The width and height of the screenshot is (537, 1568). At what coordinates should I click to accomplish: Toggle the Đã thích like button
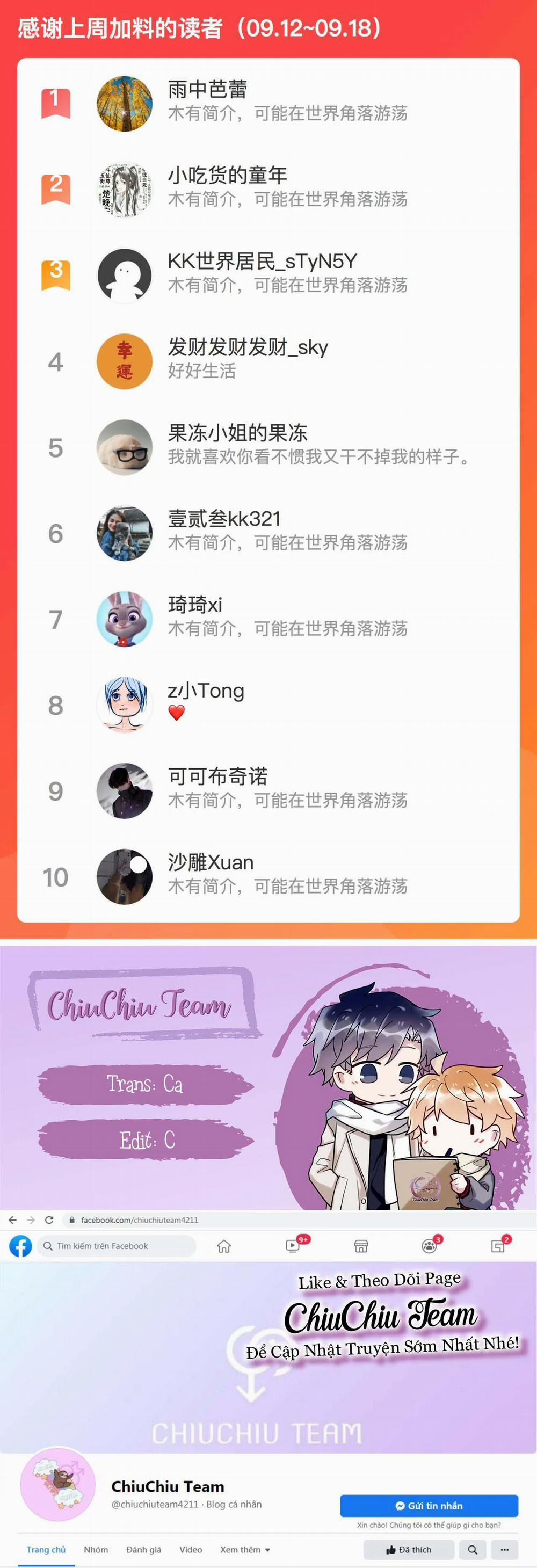[409, 1550]
